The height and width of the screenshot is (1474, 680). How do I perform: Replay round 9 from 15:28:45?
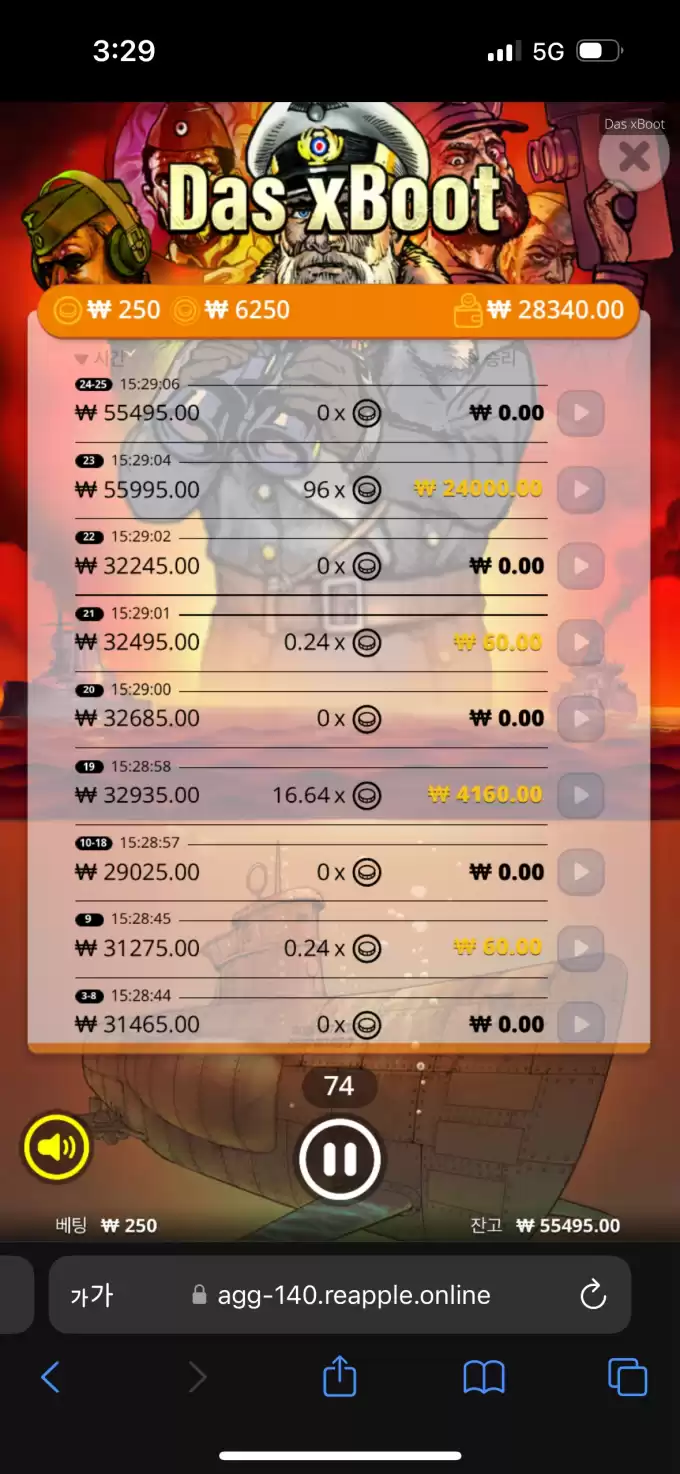click(x=580, y=948)
